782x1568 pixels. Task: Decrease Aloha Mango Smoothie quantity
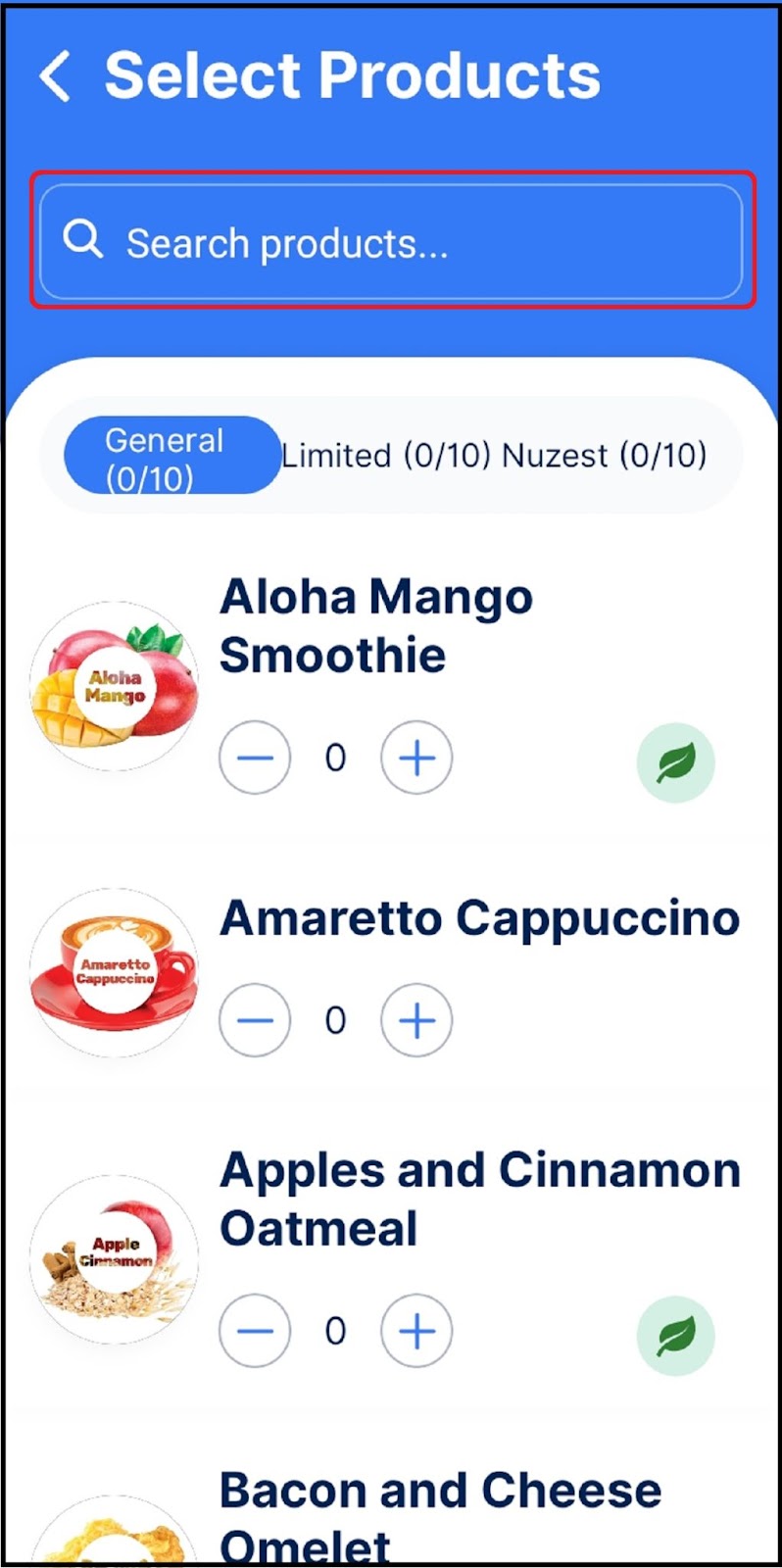point(255,758)
